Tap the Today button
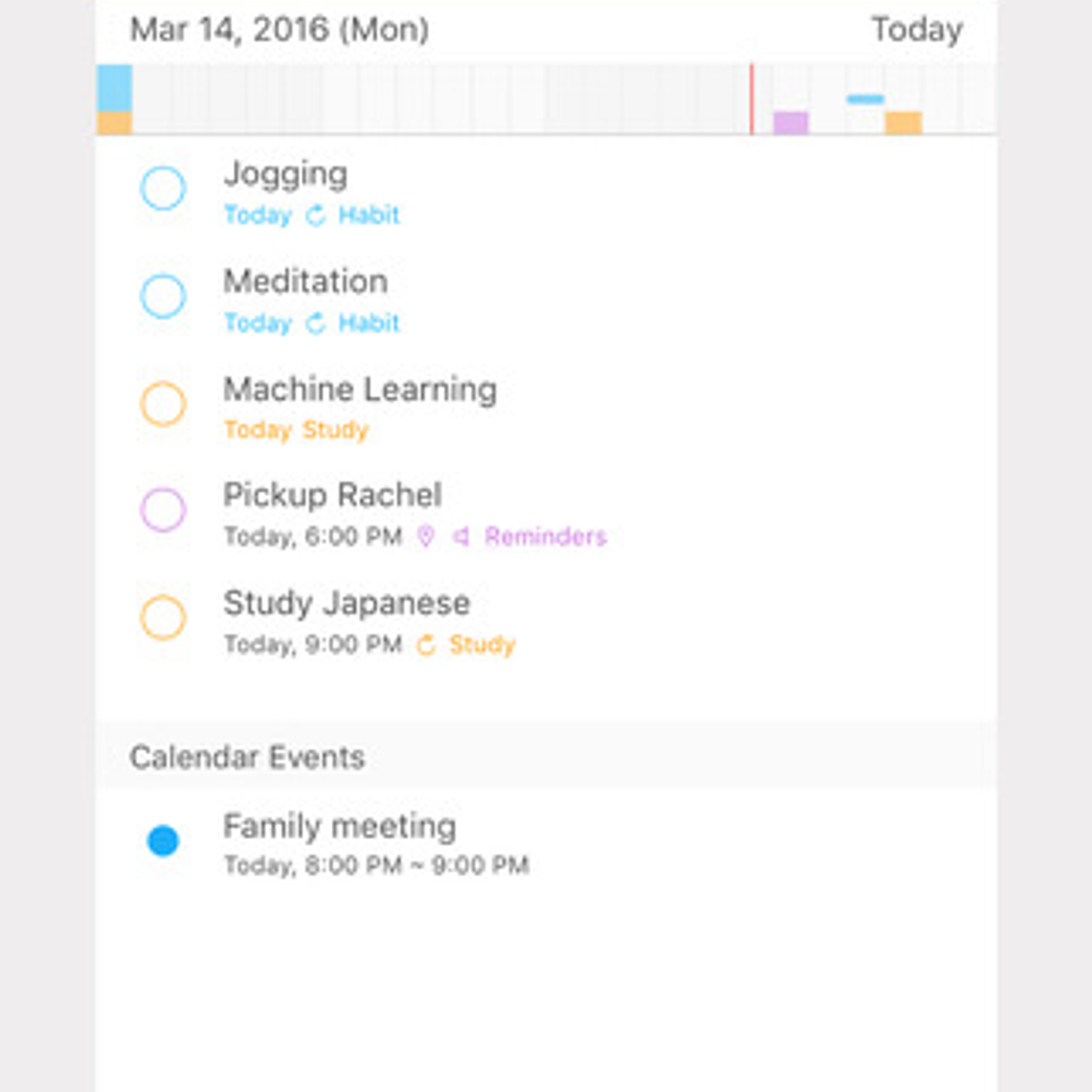This screenshot has height=1092, width=1092. click(915, 30)
